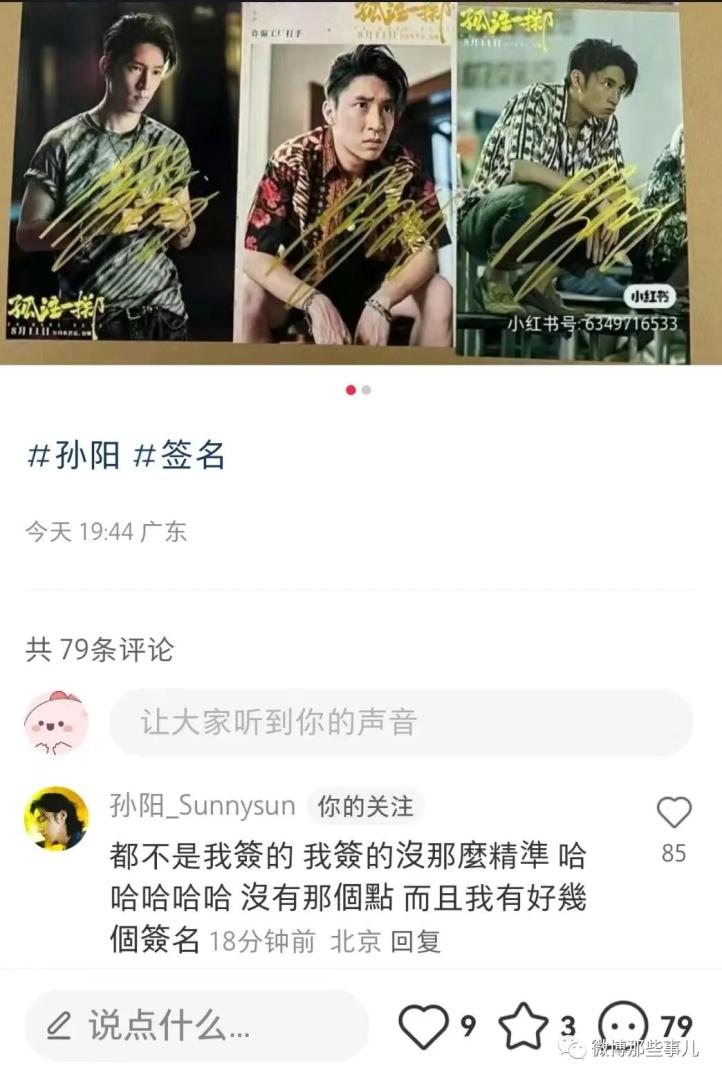View the signed photo image
The height and width of the screenshot is (1080, 722).
[360, 180]
